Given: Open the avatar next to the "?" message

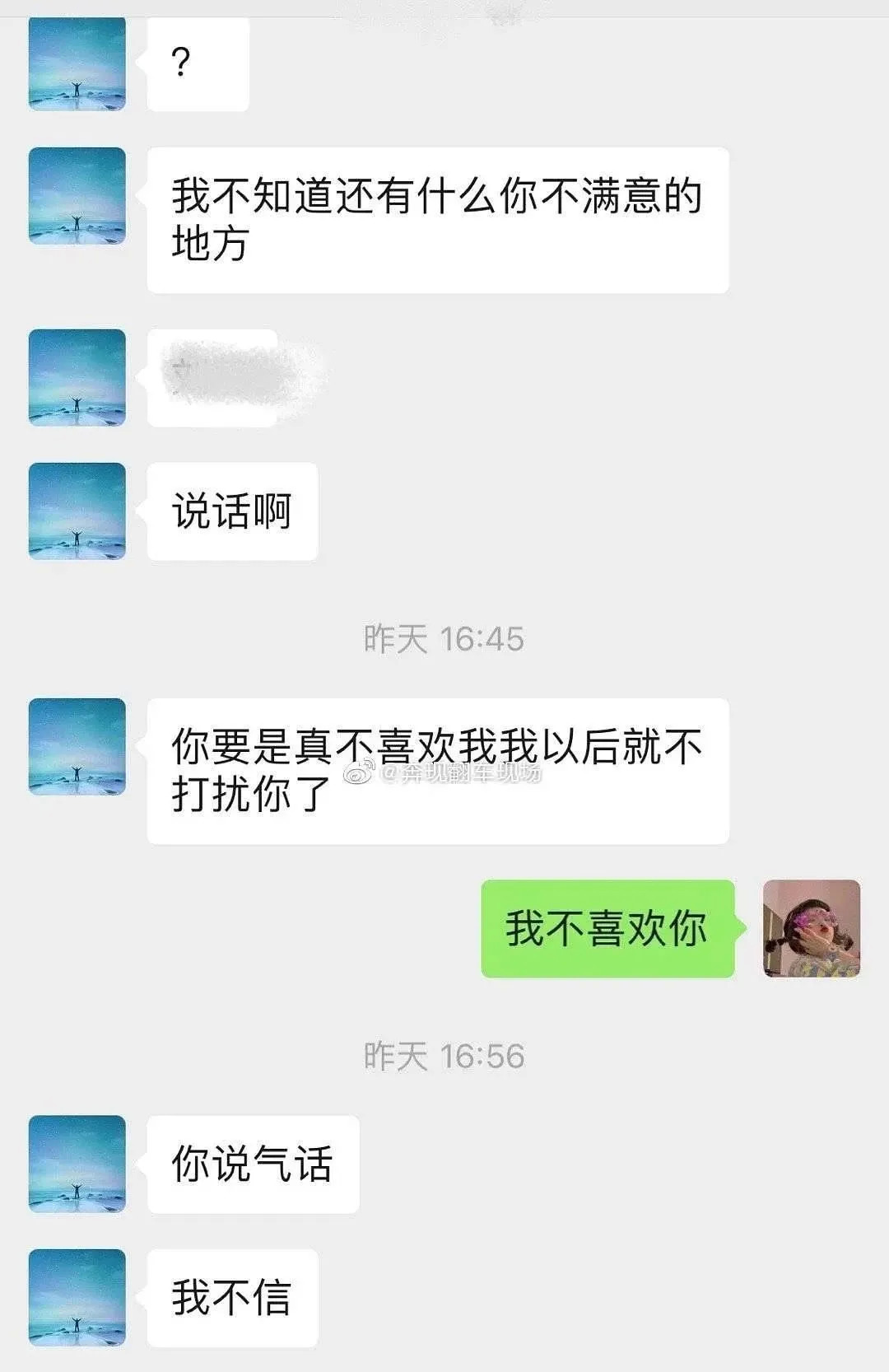Looking at the screenshot, I should tap(77, 64).
